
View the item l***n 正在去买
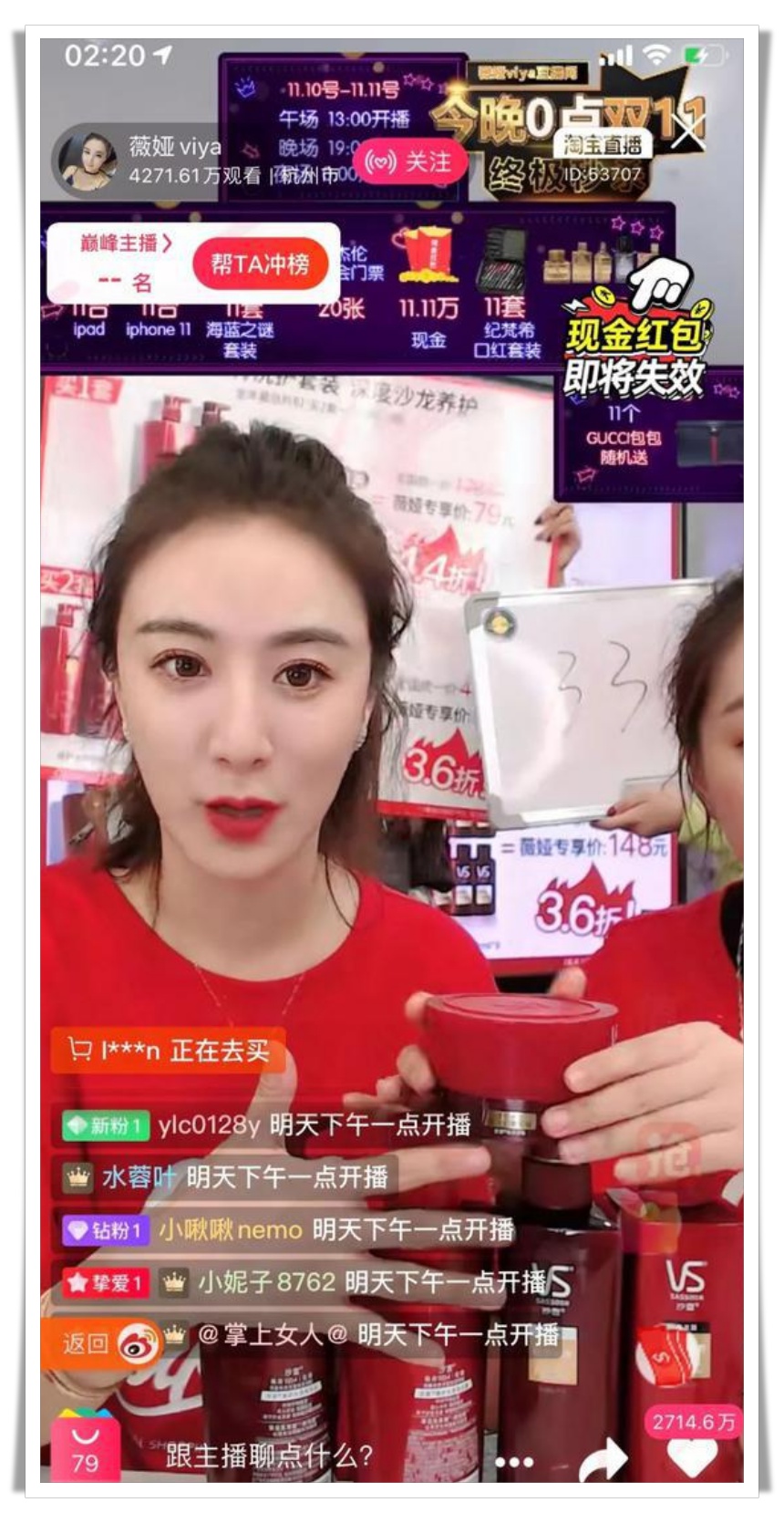[x=169, y=1051]
